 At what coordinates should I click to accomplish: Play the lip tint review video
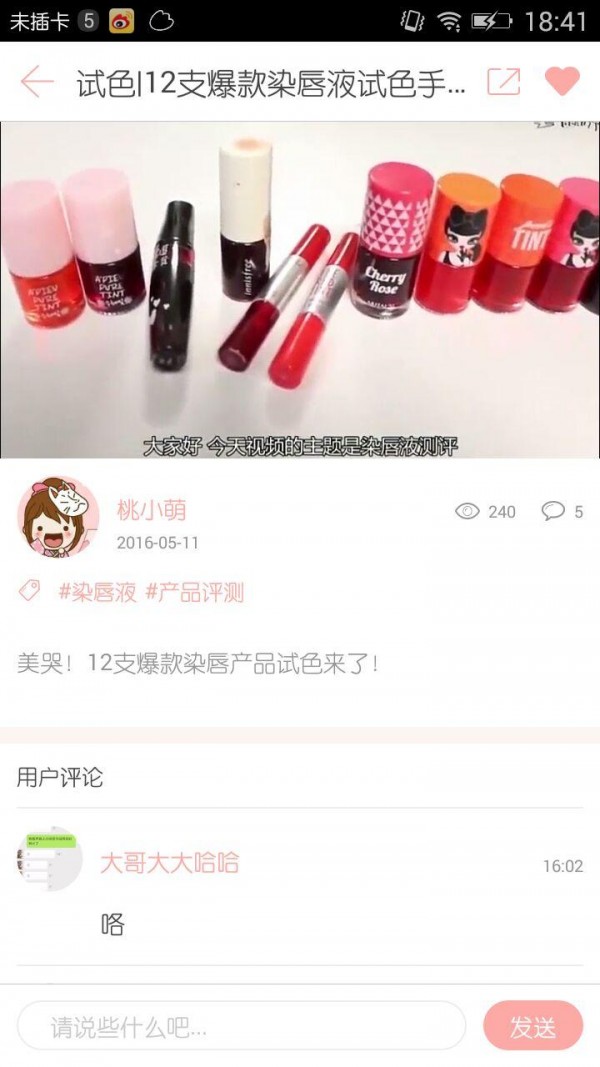[300, 290]
